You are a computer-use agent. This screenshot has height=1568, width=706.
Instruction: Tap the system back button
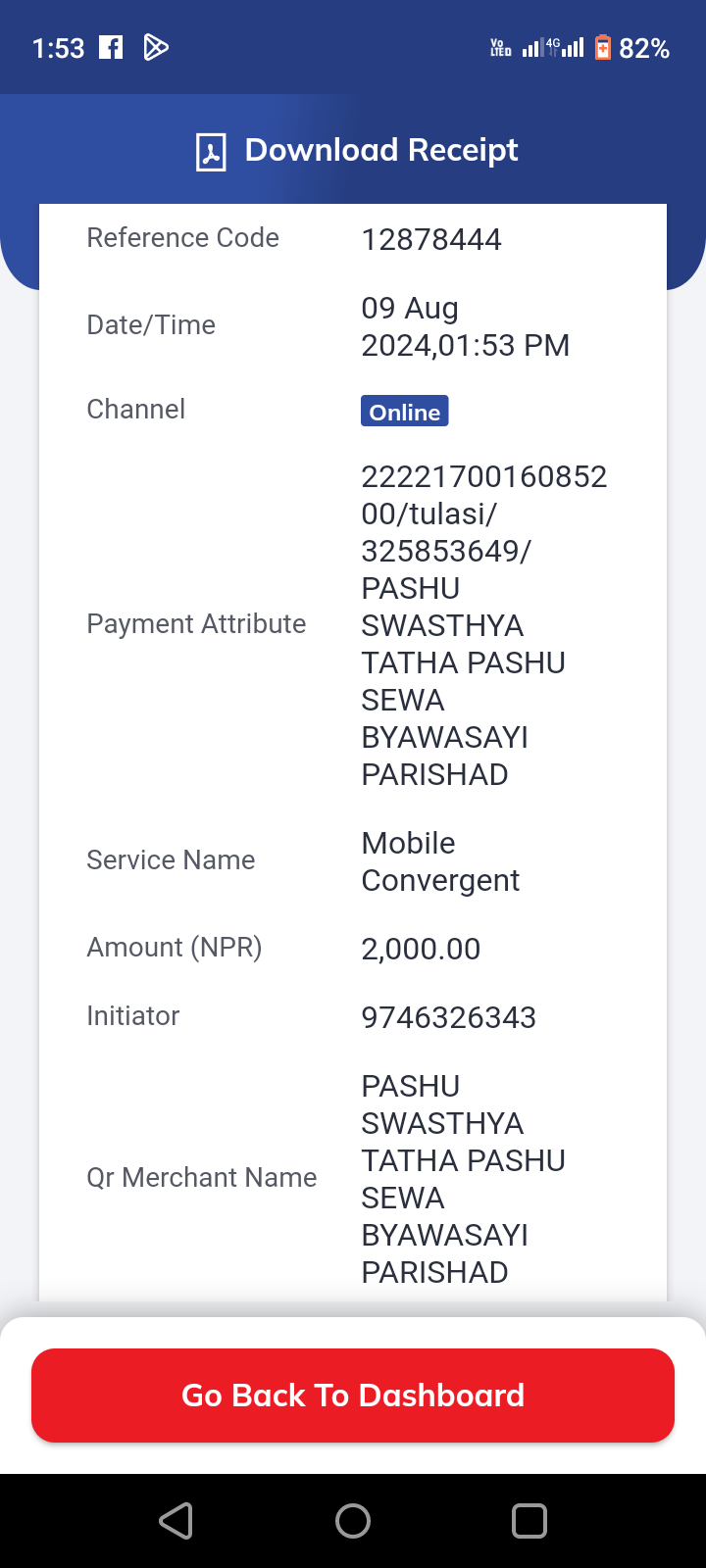pos(176,1521)
